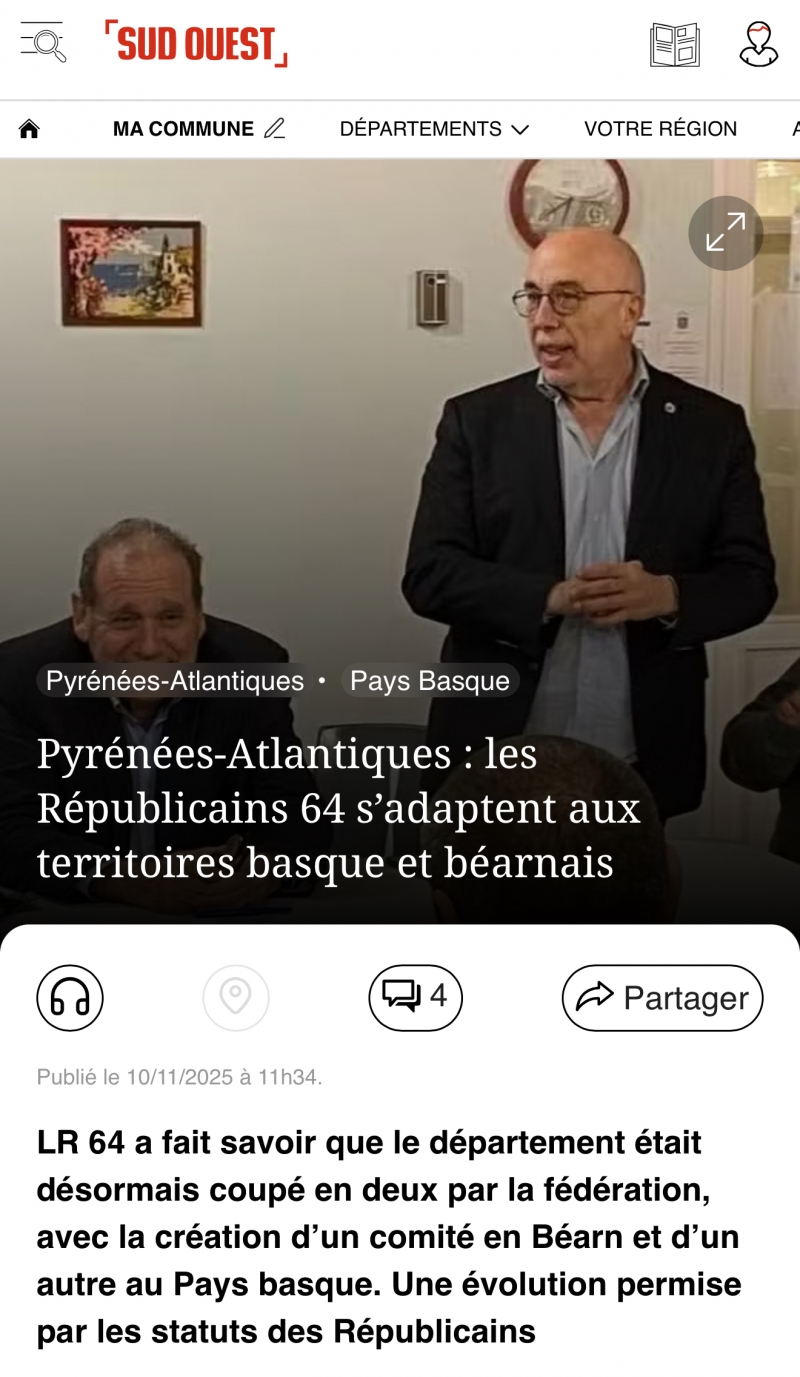Open the Pyrénées-Atlantiques topic tag
Viewport: 800px width, 1377px height.
point(175,681)
